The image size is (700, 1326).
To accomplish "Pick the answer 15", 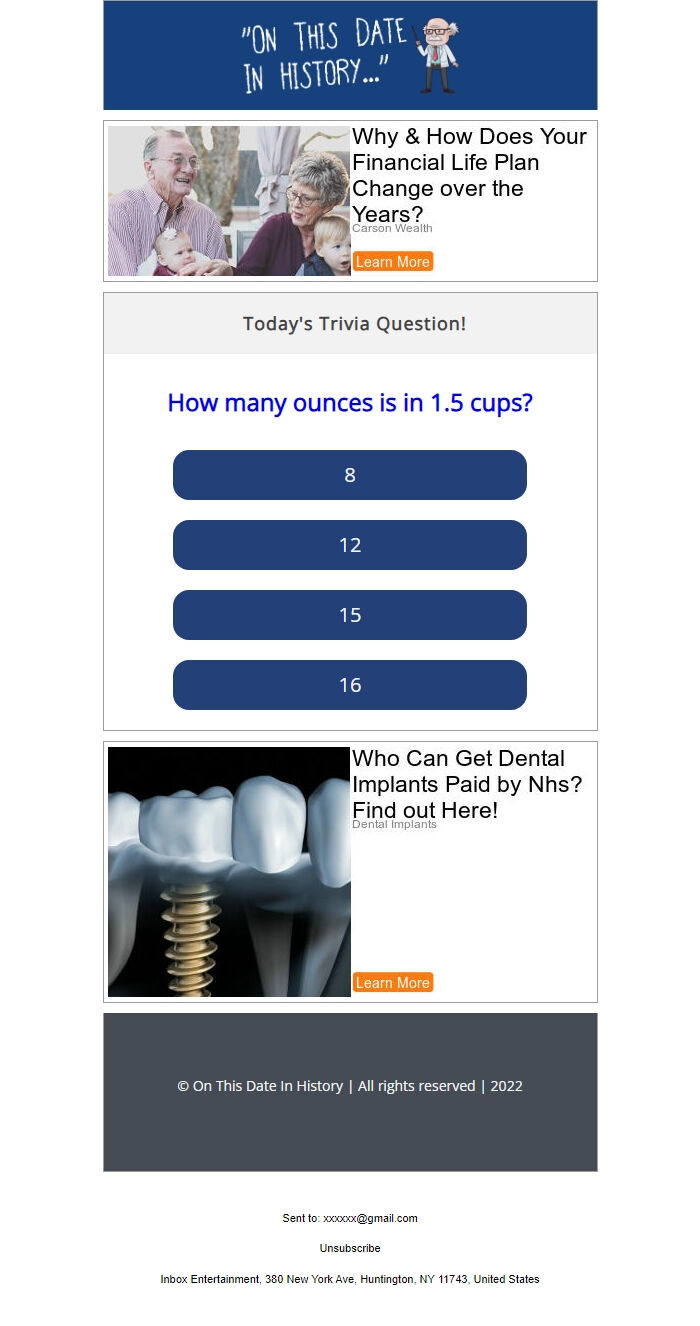I will click(x=350, y=615).
